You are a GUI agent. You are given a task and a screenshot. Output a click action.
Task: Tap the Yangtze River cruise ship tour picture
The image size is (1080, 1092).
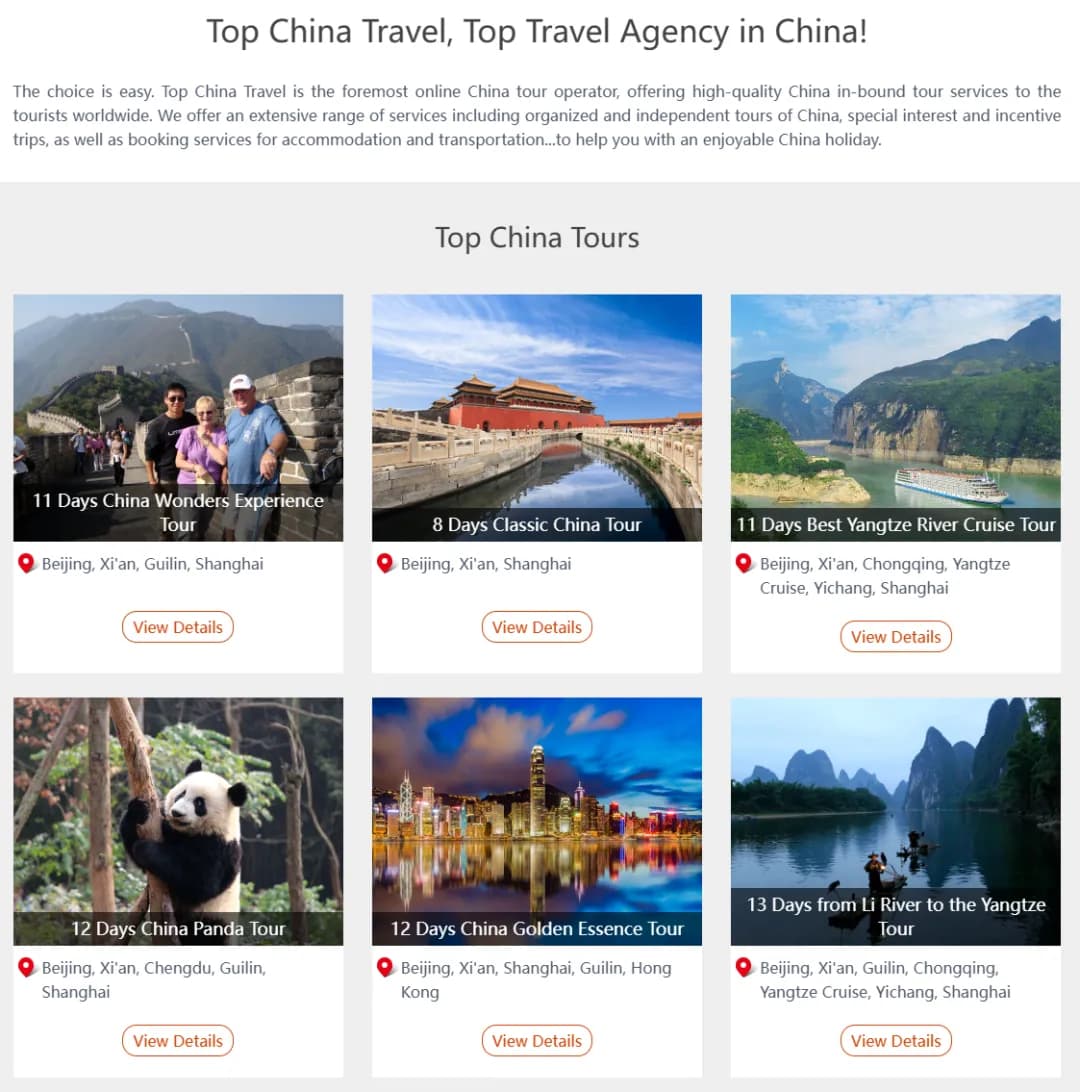pos(896,400)
